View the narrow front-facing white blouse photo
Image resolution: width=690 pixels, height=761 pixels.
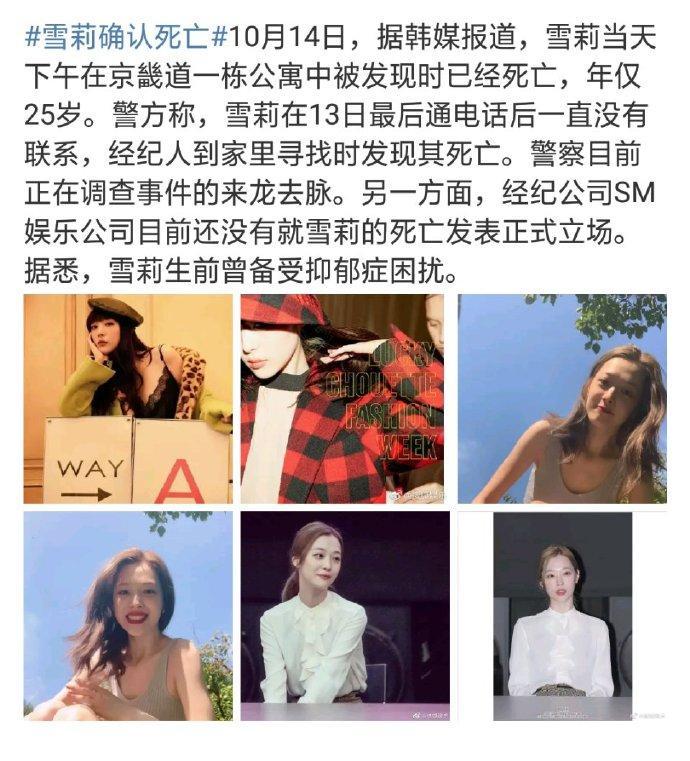coord(562,616)
